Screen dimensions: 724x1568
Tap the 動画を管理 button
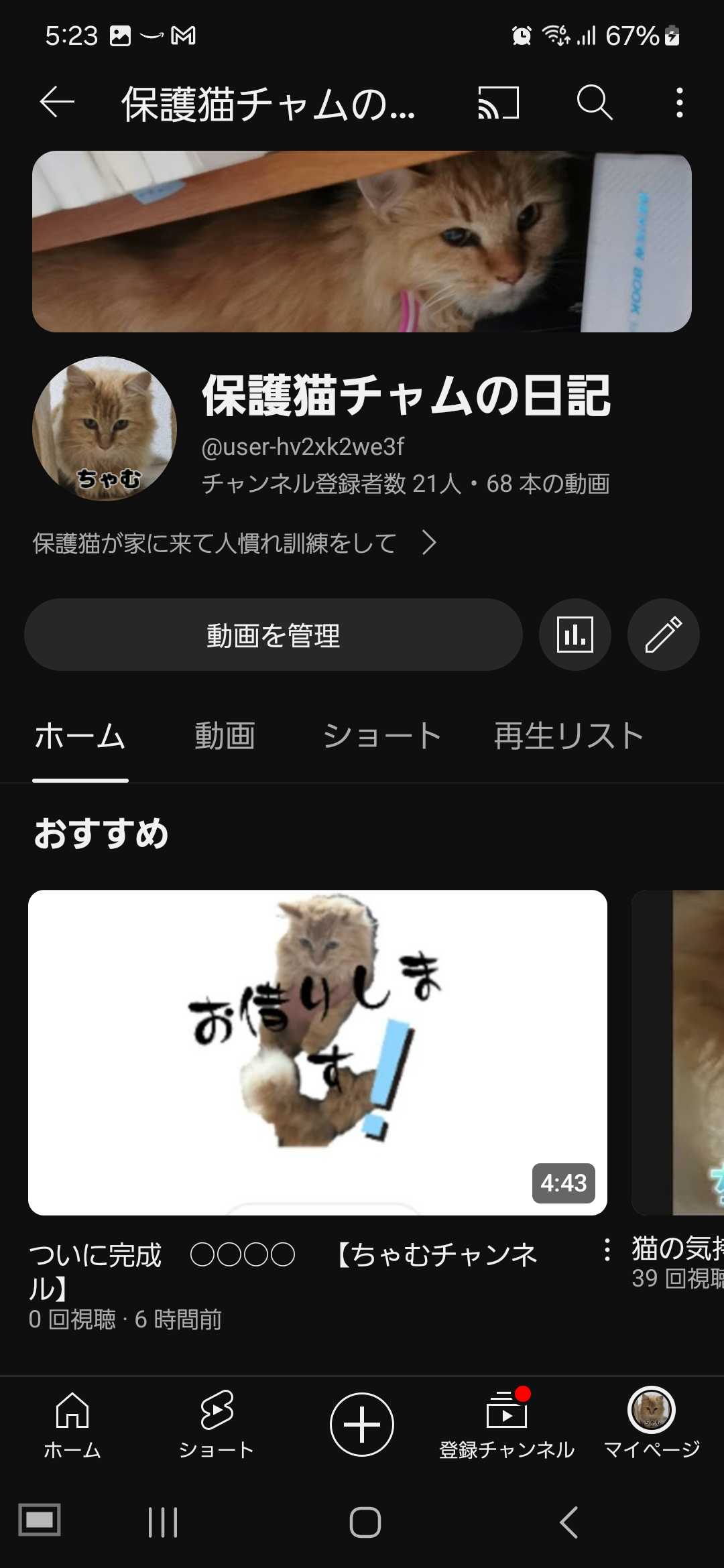(273, 635)
